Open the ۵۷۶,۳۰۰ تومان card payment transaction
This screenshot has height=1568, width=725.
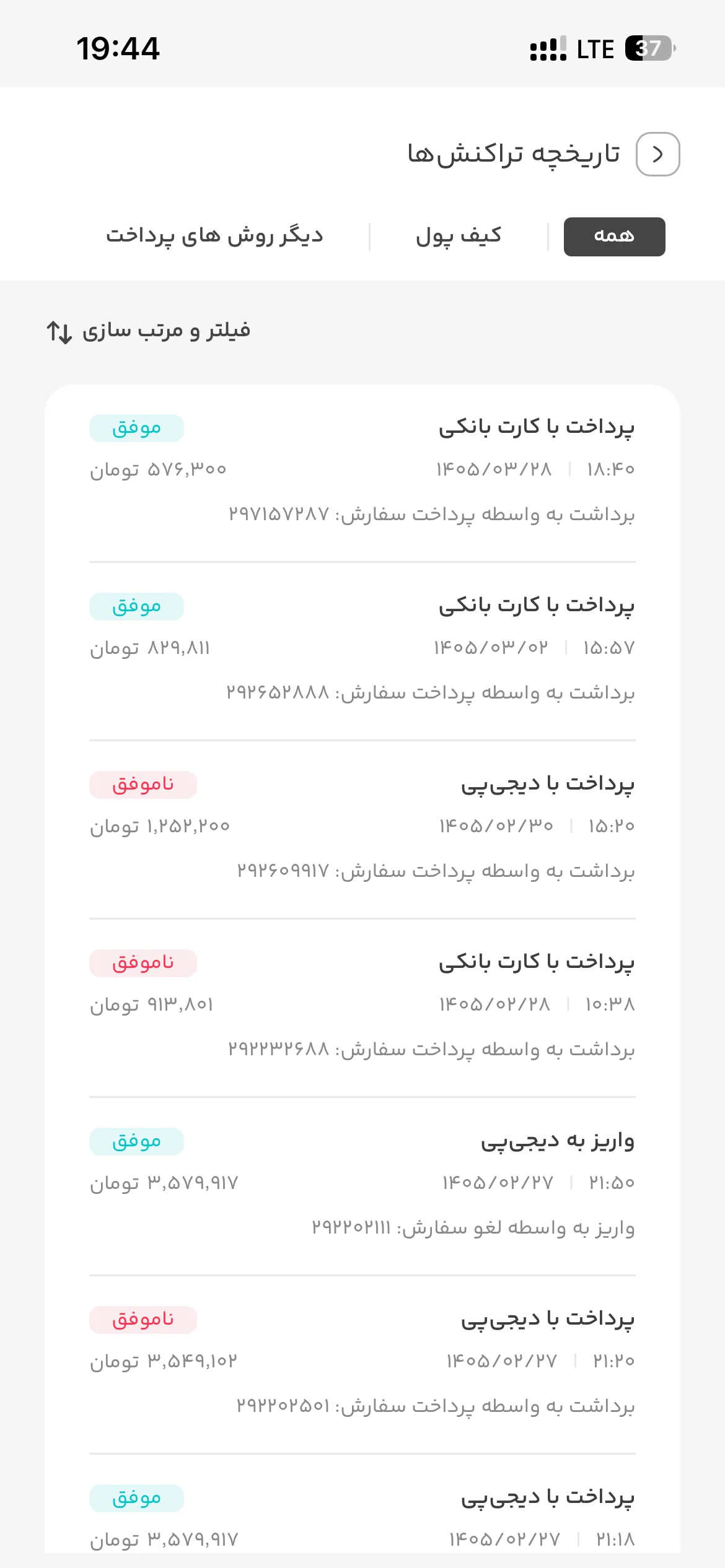coord(362,474)
